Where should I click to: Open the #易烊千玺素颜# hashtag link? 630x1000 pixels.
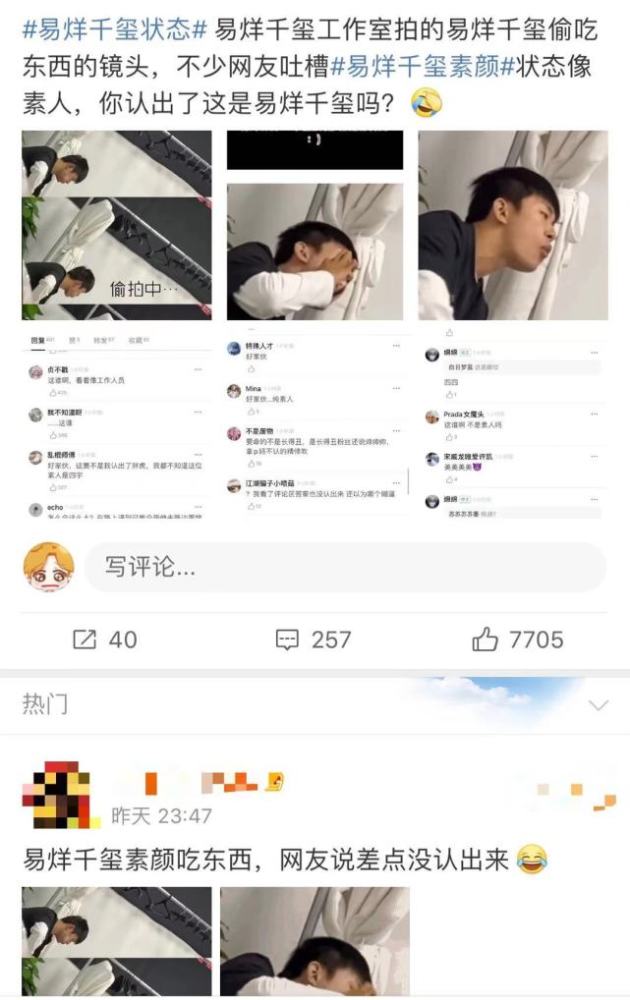click(x=421, y=66)
